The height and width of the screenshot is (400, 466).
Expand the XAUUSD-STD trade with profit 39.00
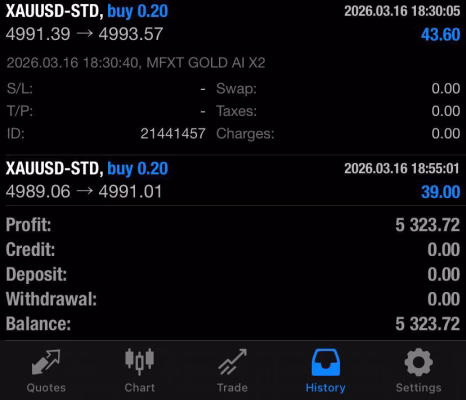[233, 180]
